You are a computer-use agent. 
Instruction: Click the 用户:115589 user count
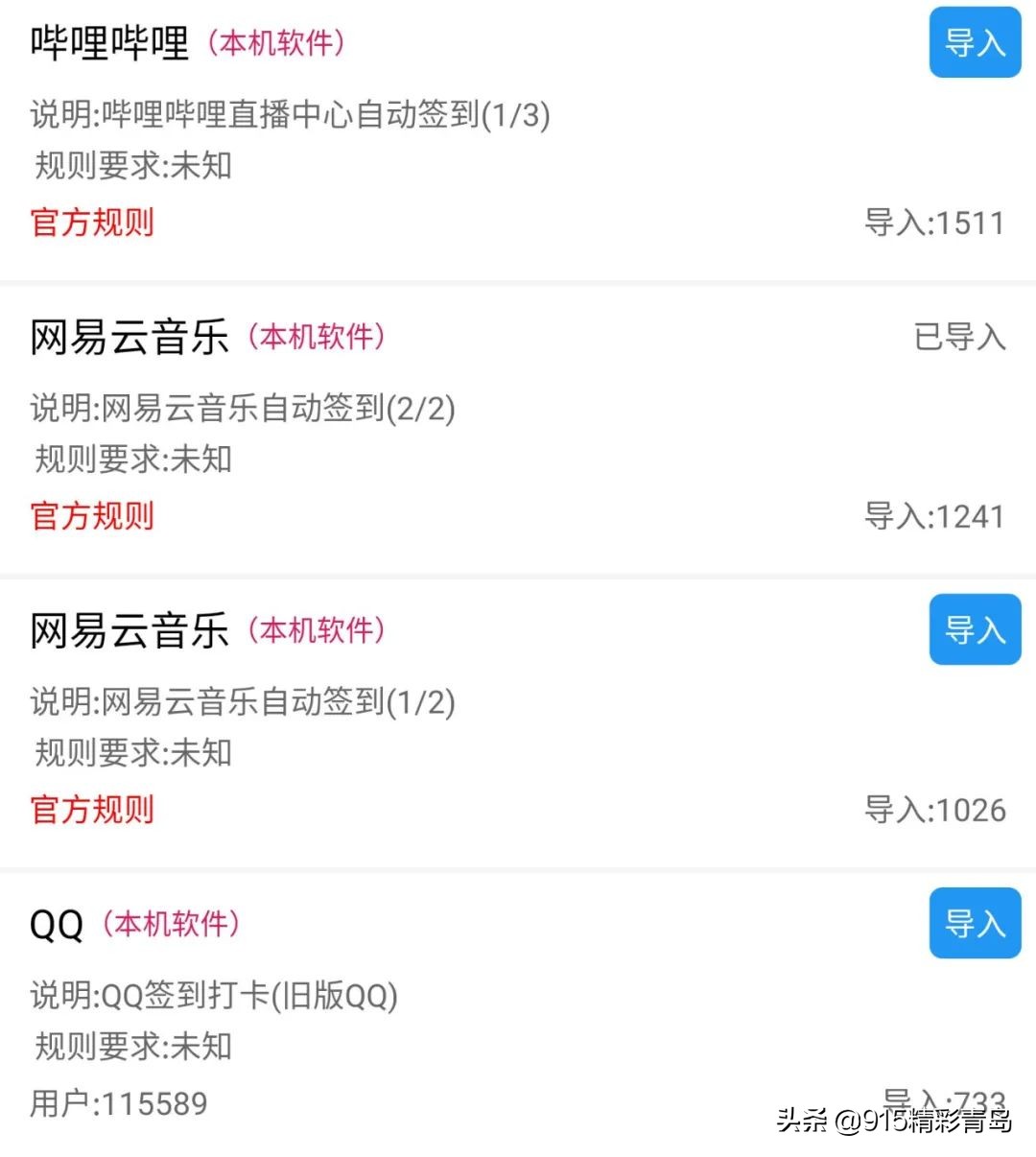[x=118, y=1103]
